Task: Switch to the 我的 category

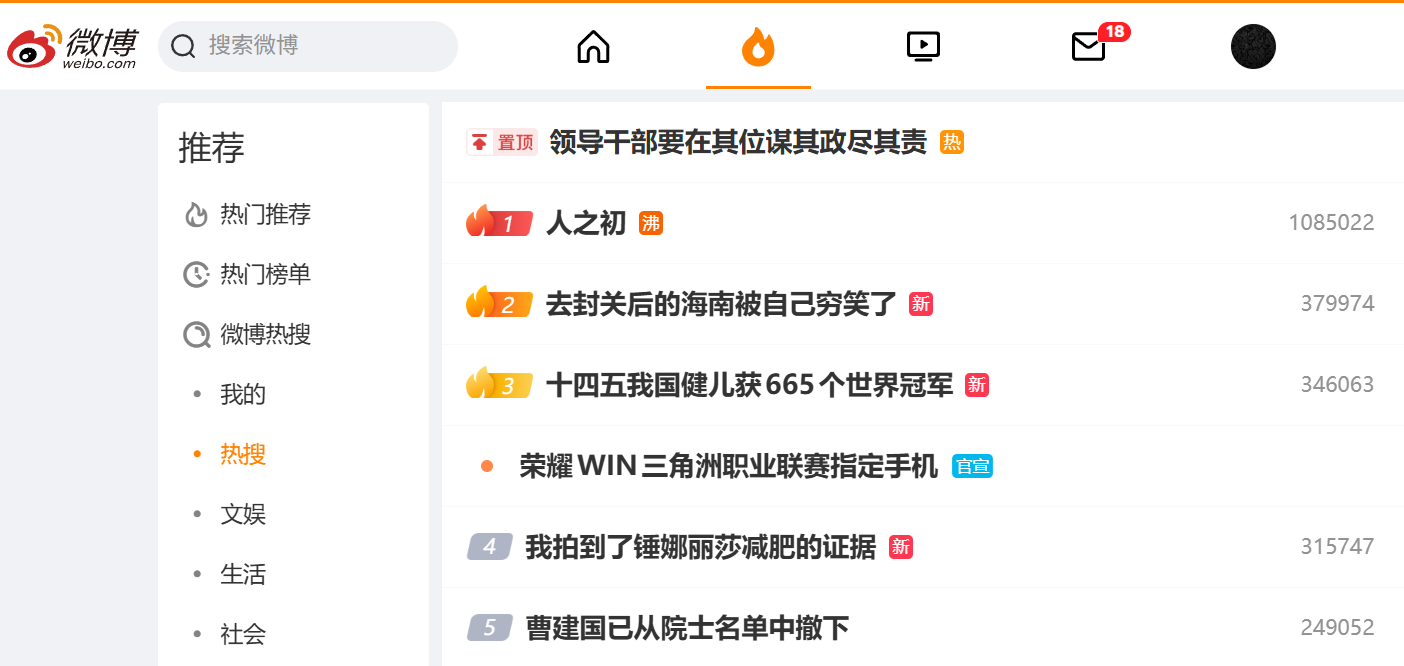Action: tap(243, 394)
